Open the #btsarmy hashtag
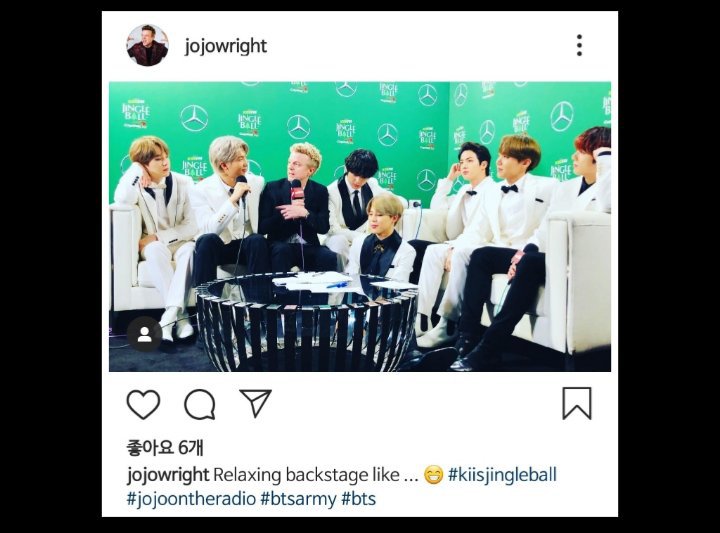The image size is (720, 533). point(298,498)
